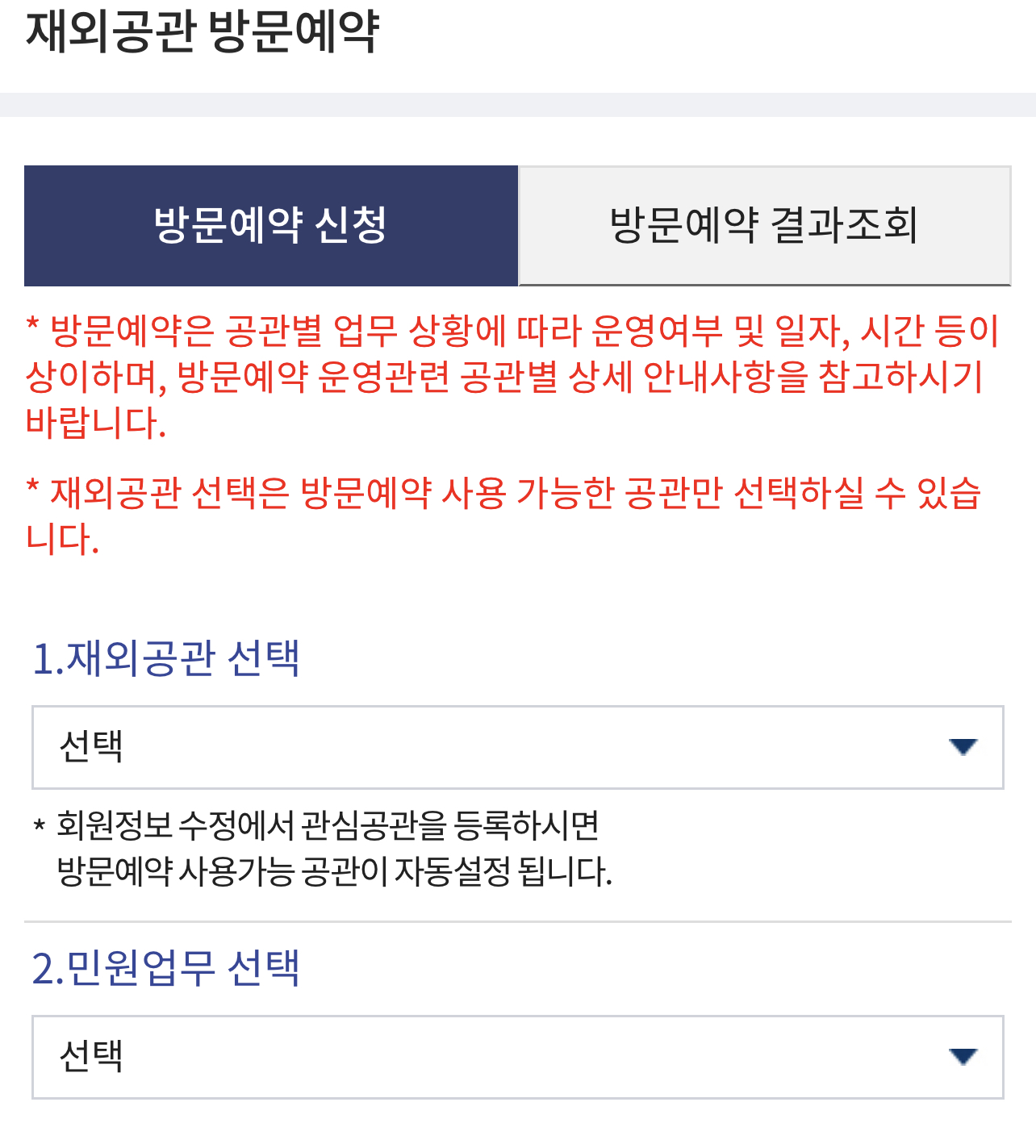Switch to the 방문예약 결과조회 tab

click(x=764, y=225)
